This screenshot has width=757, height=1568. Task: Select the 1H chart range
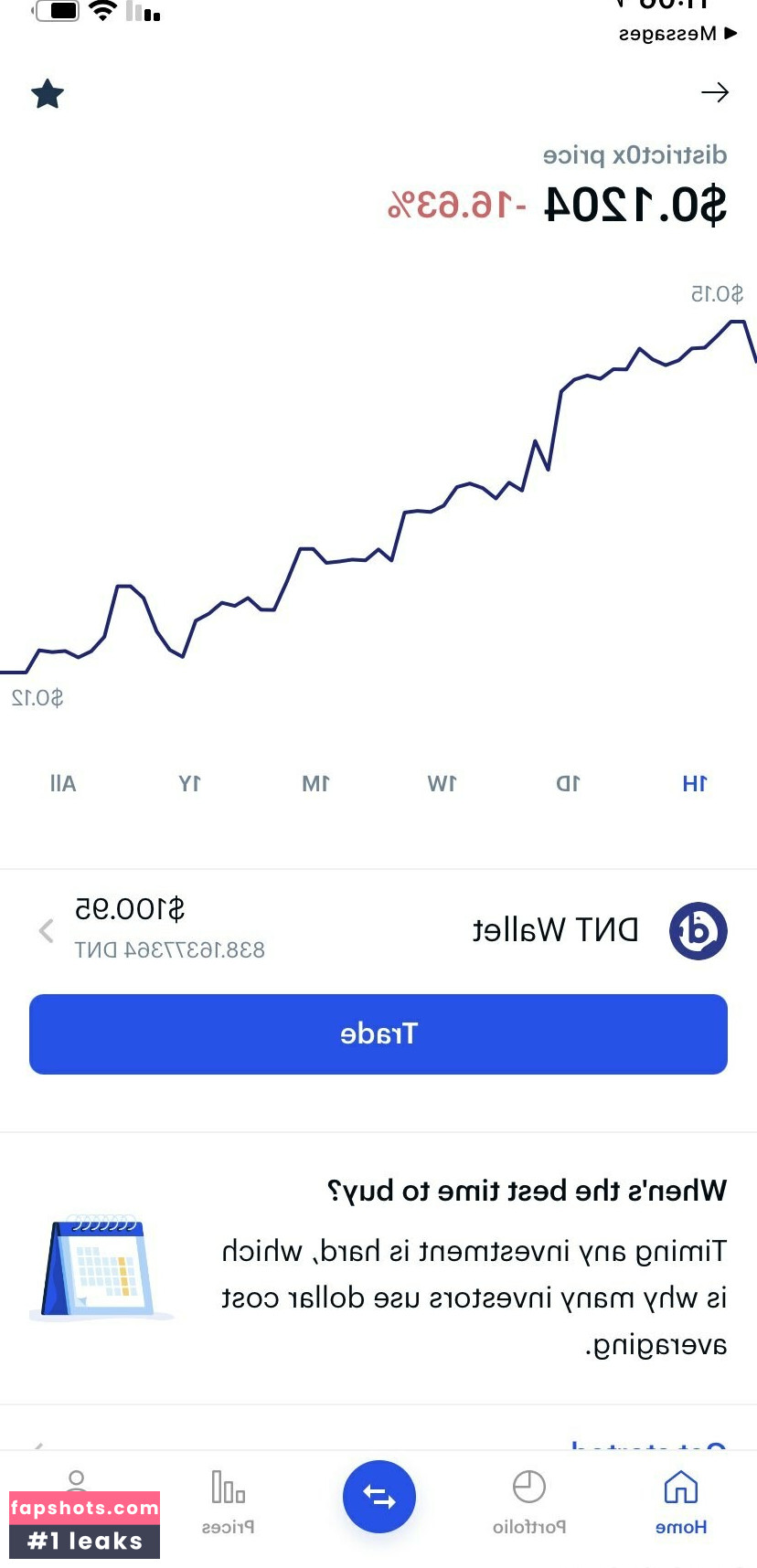click(695, 783)
